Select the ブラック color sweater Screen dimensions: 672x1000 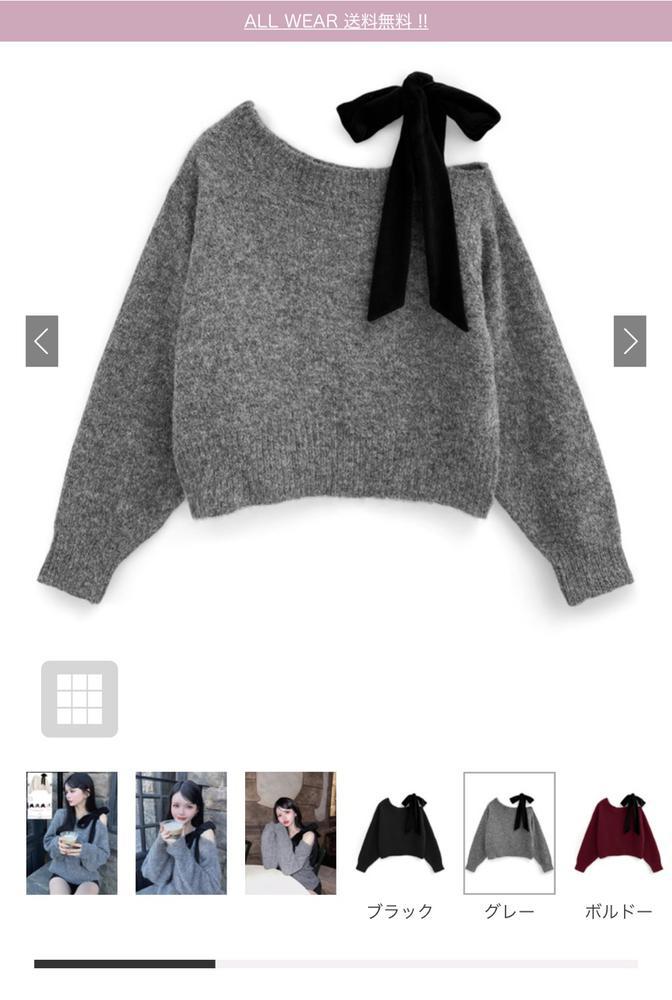(x=400, y=835)
